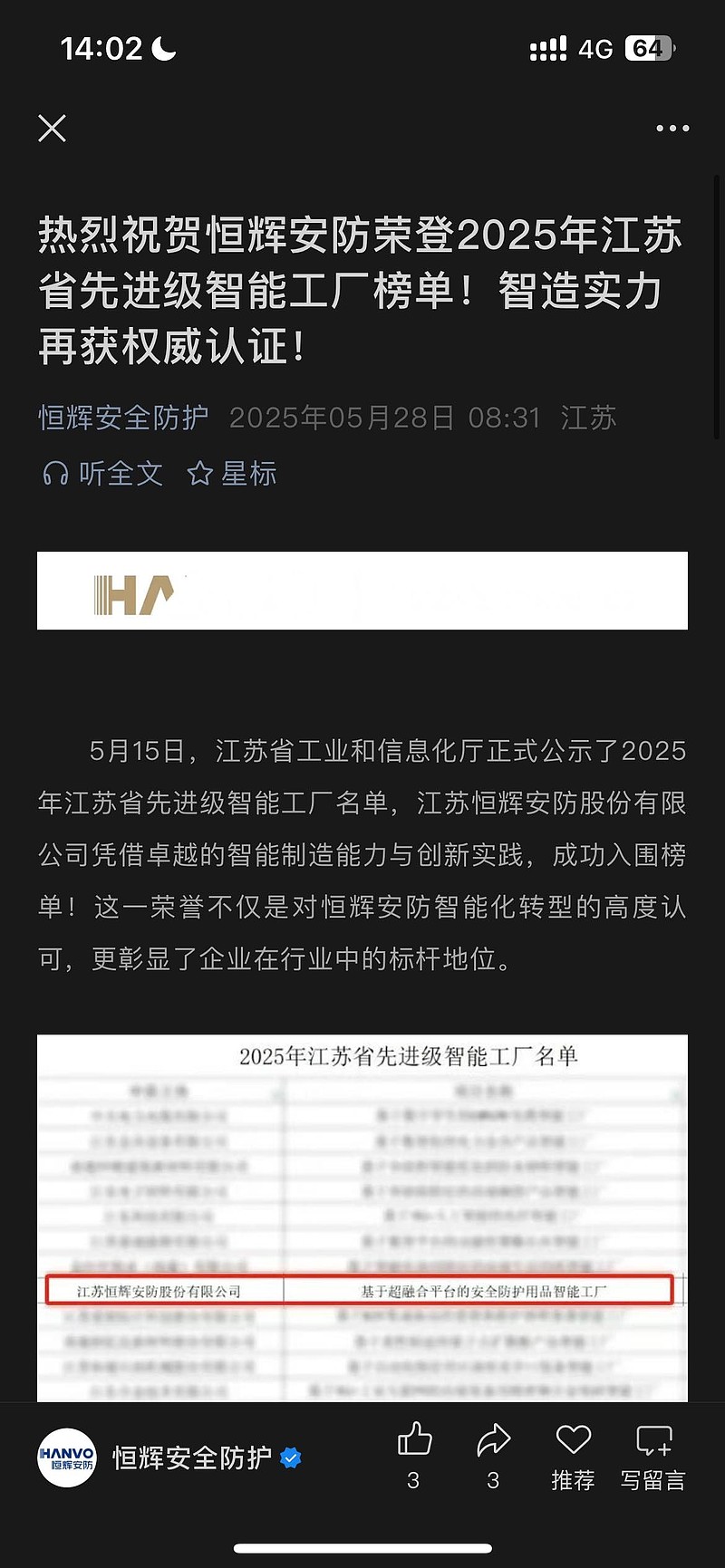Enlarge the 2025年江苏省先进级智能工厂名单 image
Viewport: 725px width, 1568px height.
[362, 1218]
